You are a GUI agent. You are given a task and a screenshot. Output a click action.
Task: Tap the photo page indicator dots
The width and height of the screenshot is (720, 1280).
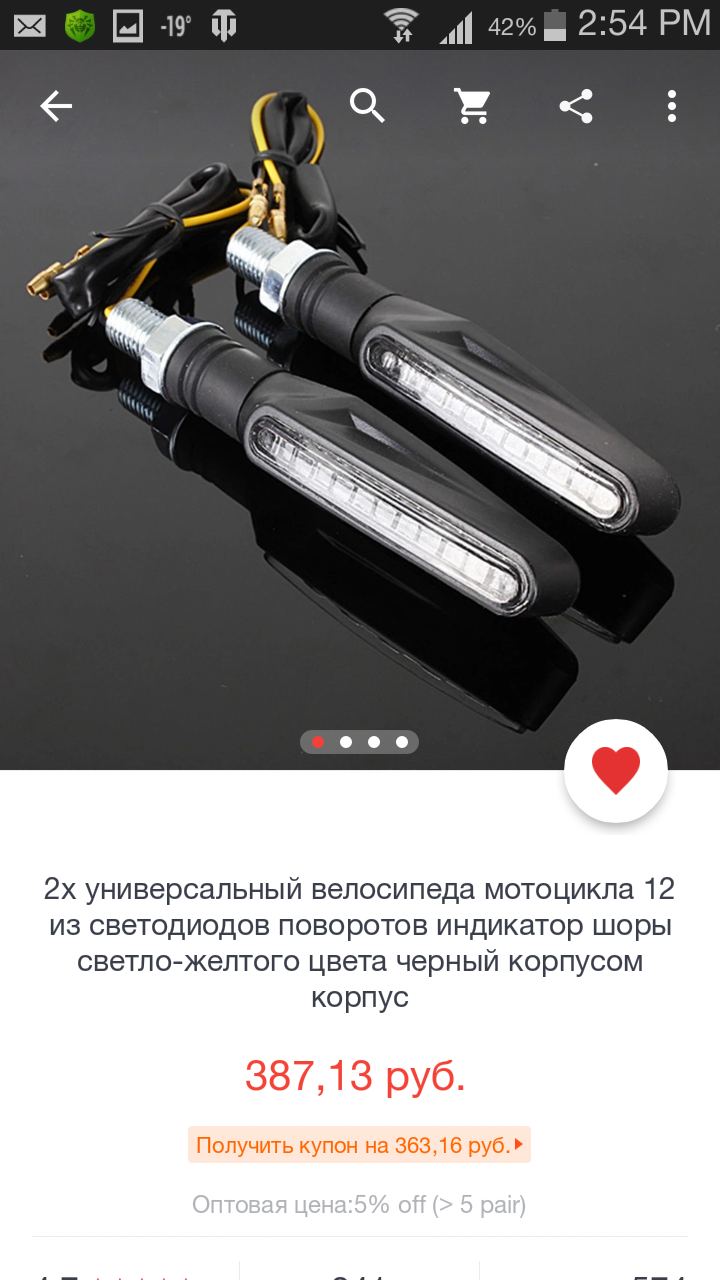[x=360, y=742]
